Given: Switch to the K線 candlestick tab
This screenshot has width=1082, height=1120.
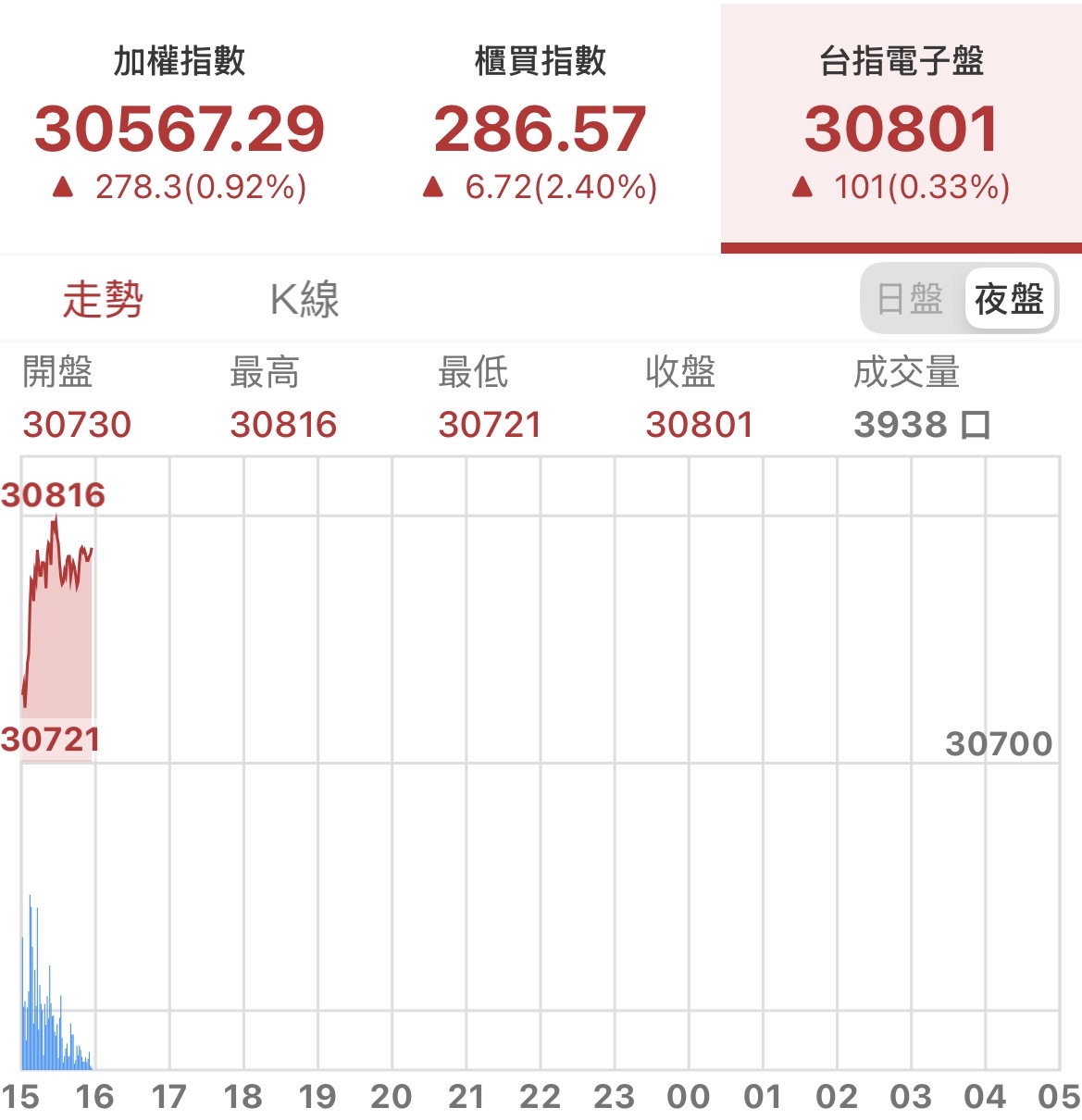Looking at the screenshot, I should (x=305, y=300).
